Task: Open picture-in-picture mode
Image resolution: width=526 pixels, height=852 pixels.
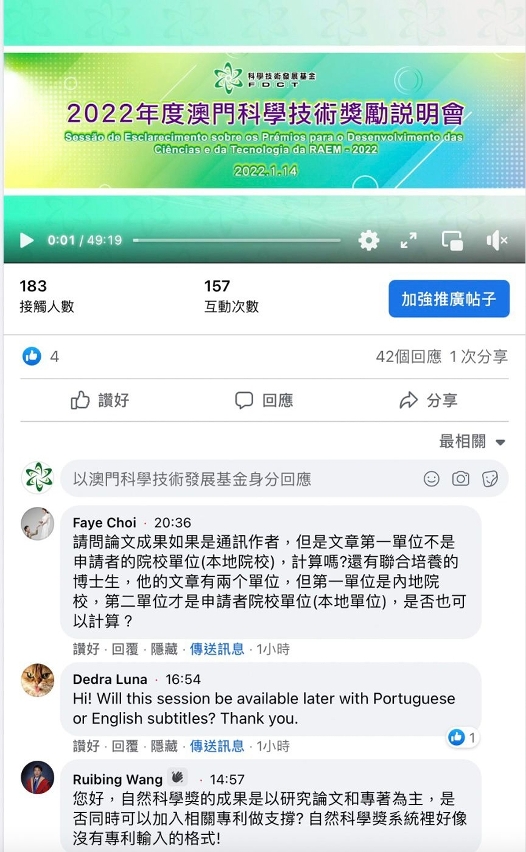Action: pyautogui.click(x=452, y=240)
